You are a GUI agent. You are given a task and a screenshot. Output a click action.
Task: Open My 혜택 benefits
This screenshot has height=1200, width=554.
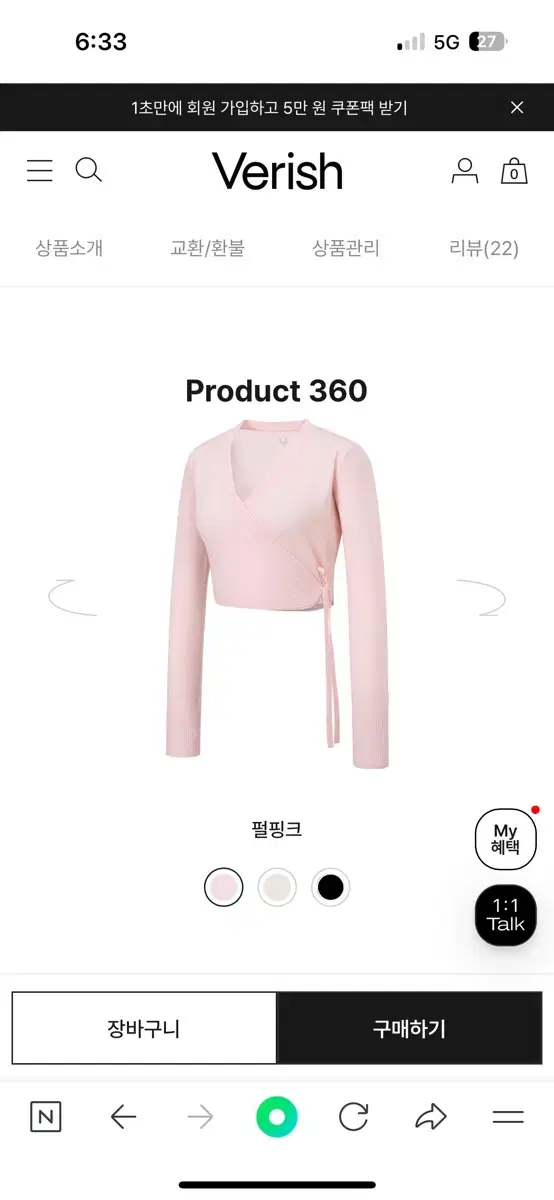point(505,839)
